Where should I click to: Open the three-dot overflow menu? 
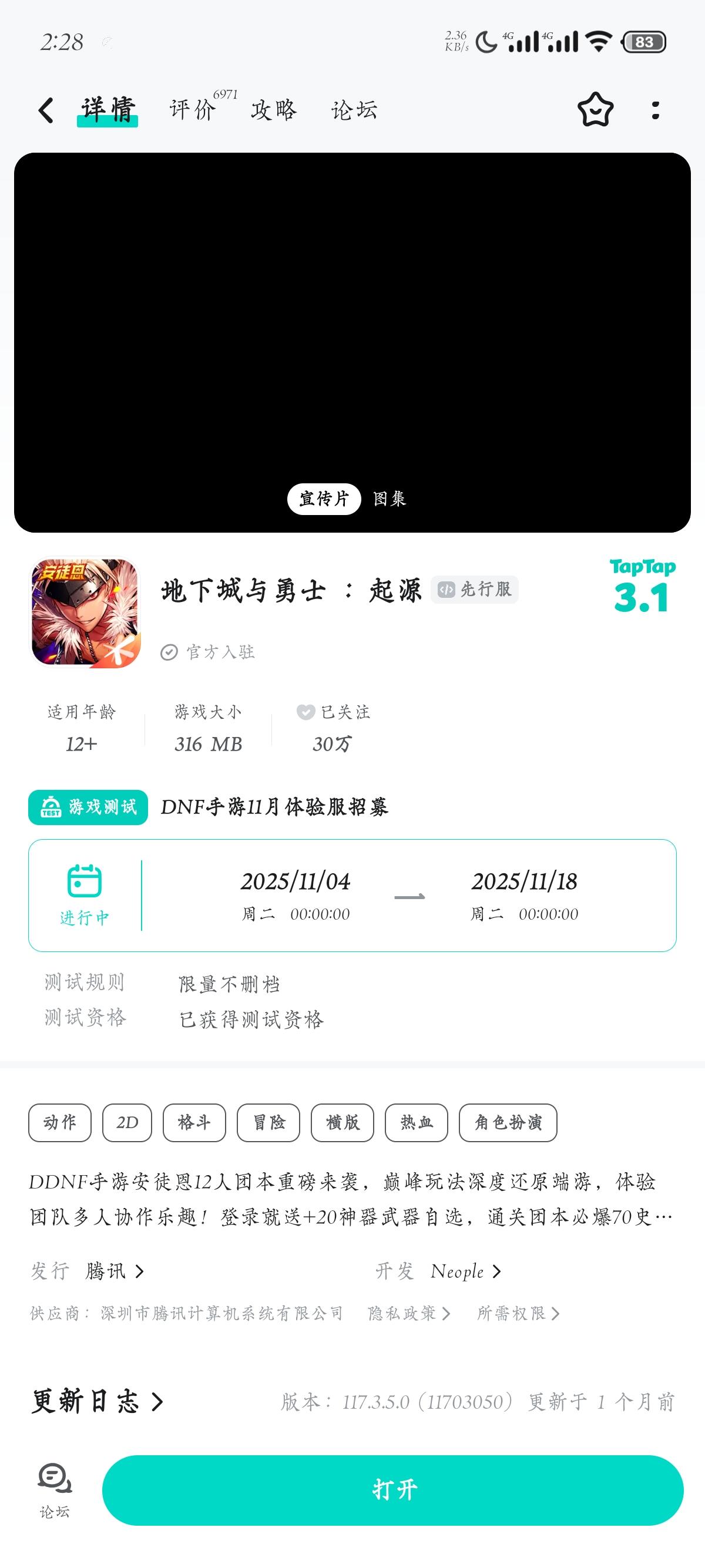pyautogui.click(x=654, y=110)
